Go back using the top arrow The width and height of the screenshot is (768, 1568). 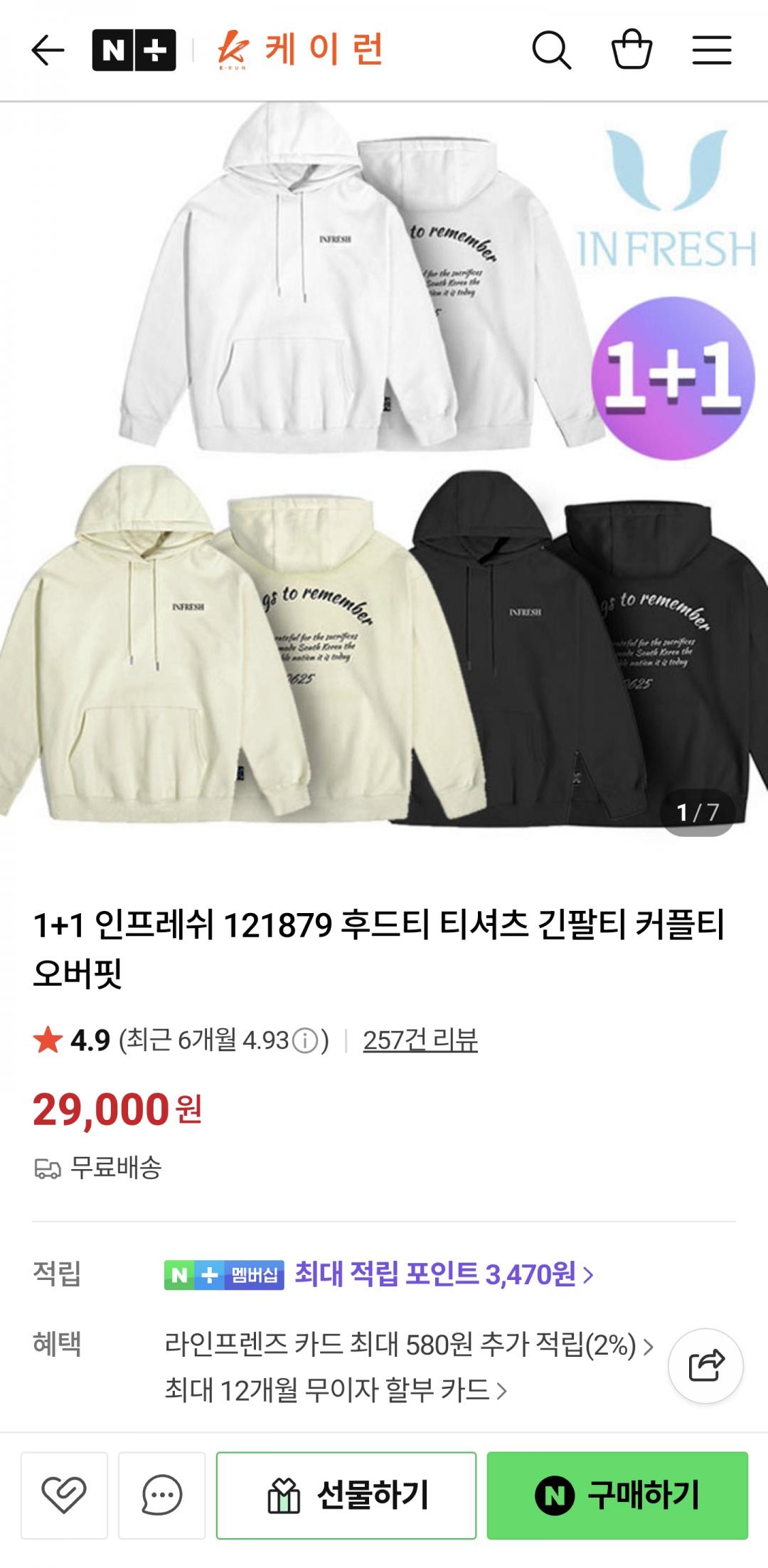point(48,50)
